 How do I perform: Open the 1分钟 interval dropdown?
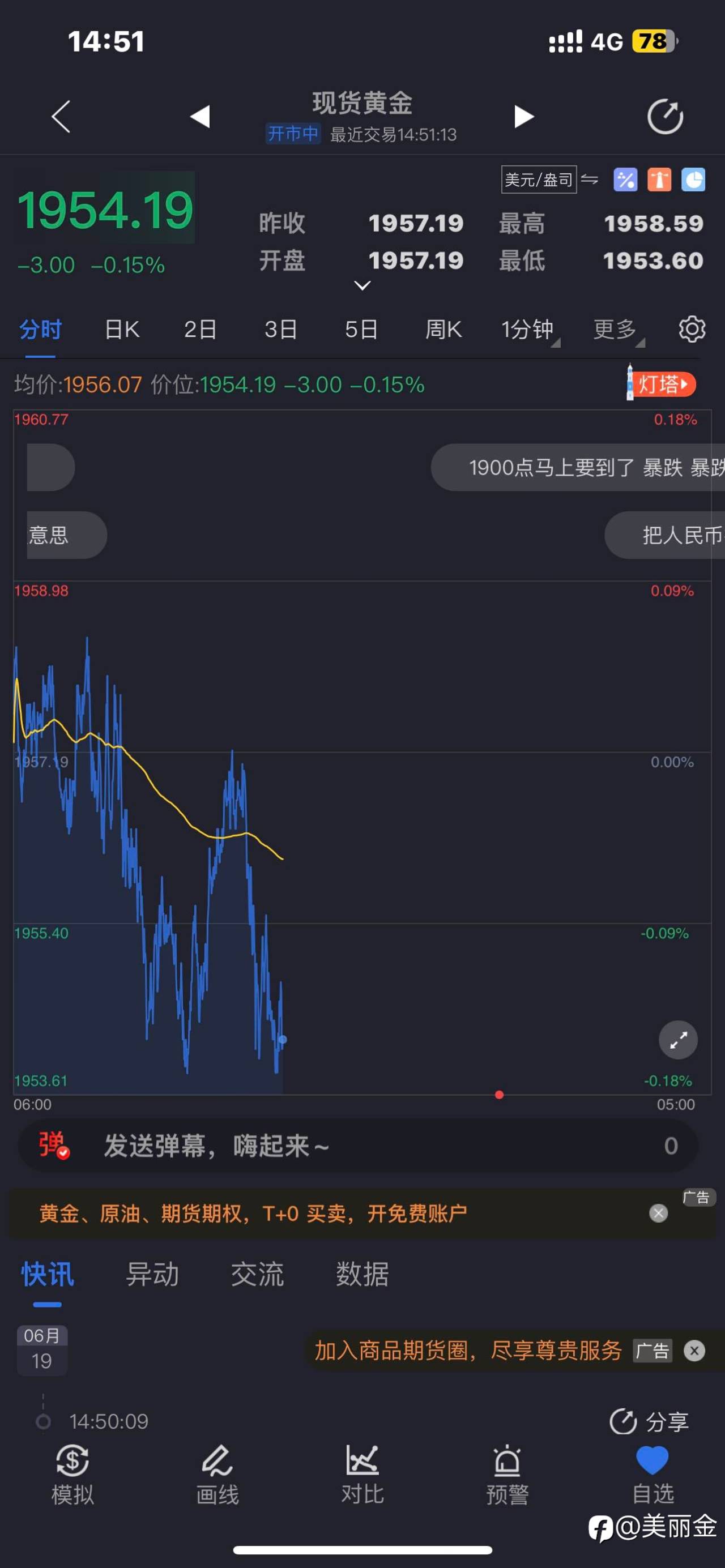point(530,330)
